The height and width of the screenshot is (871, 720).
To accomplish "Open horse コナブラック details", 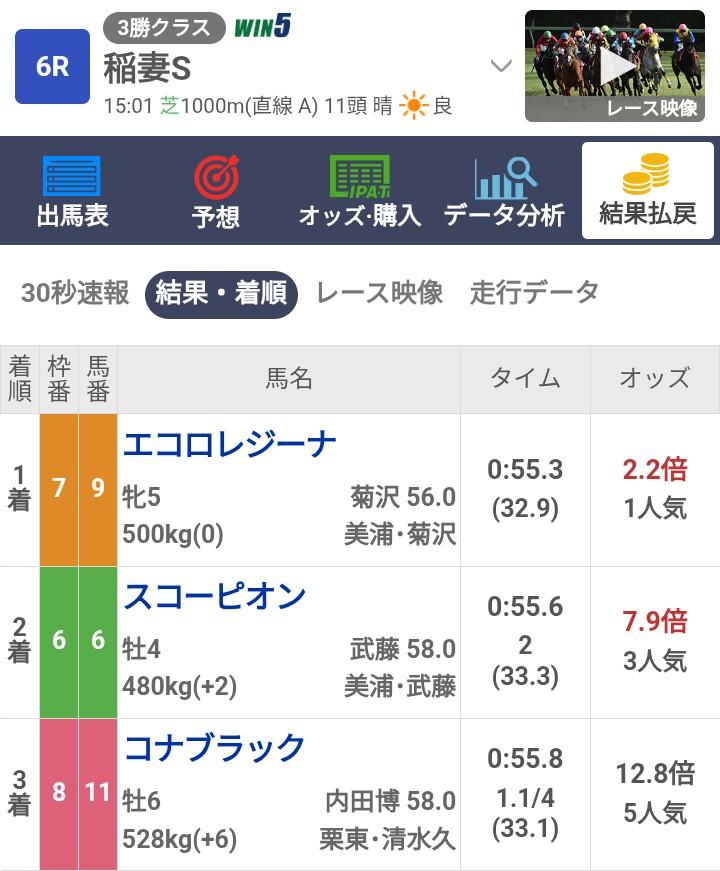I will pos(214,748).
